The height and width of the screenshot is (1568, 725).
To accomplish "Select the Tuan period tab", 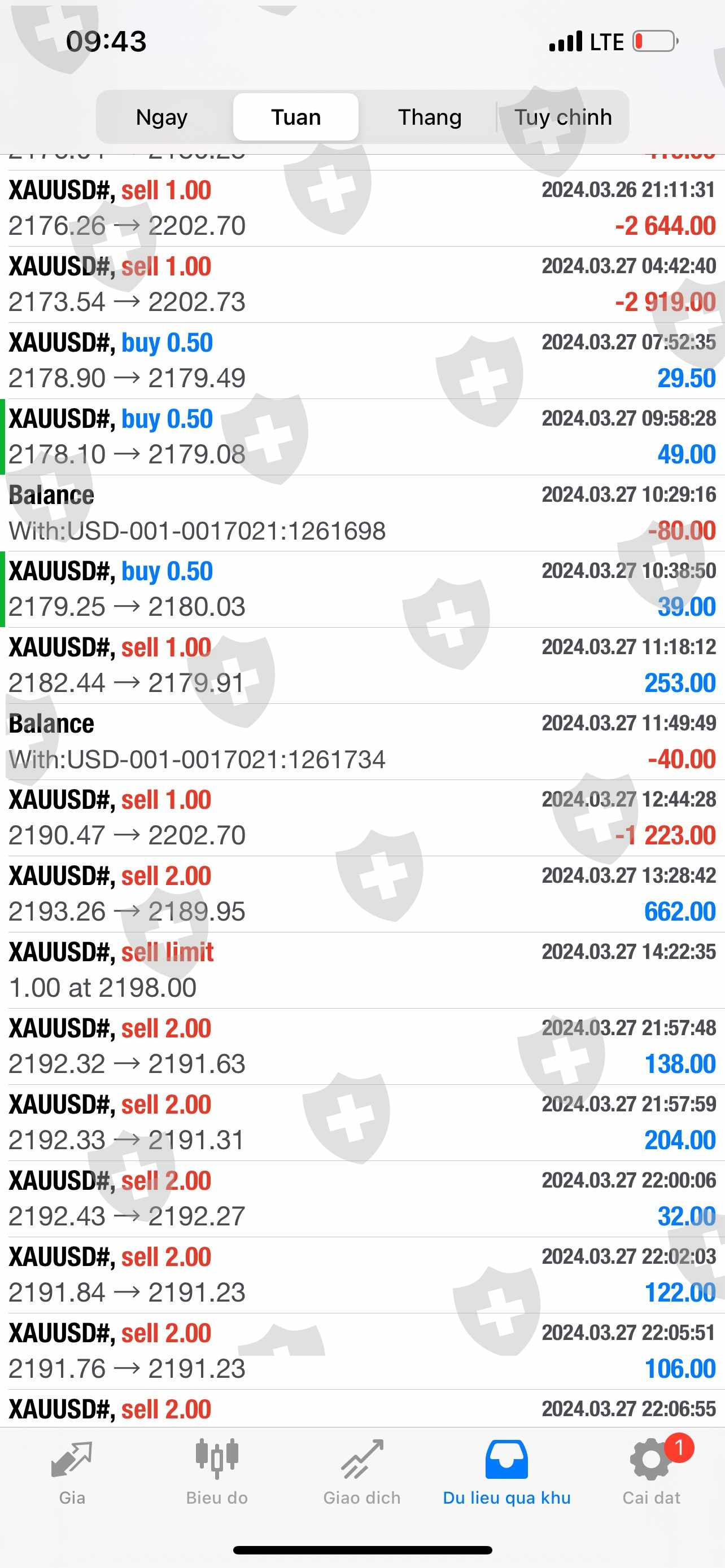I will tap(296, 117).
